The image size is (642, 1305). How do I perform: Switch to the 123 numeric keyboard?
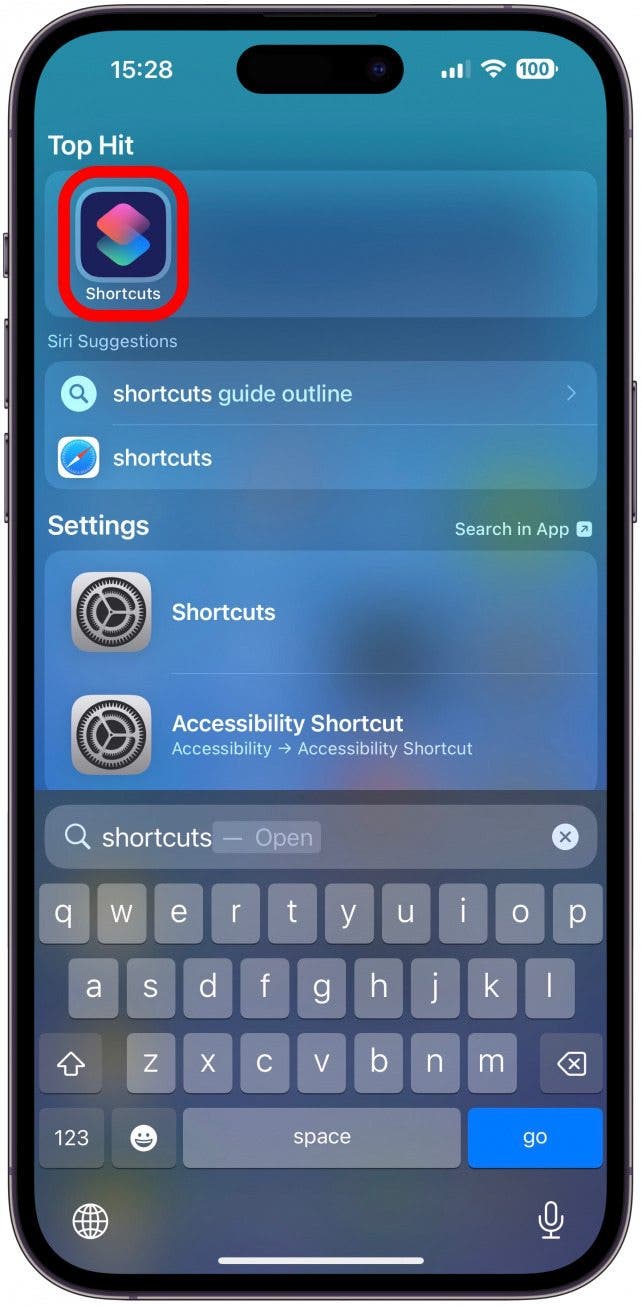71,1137
